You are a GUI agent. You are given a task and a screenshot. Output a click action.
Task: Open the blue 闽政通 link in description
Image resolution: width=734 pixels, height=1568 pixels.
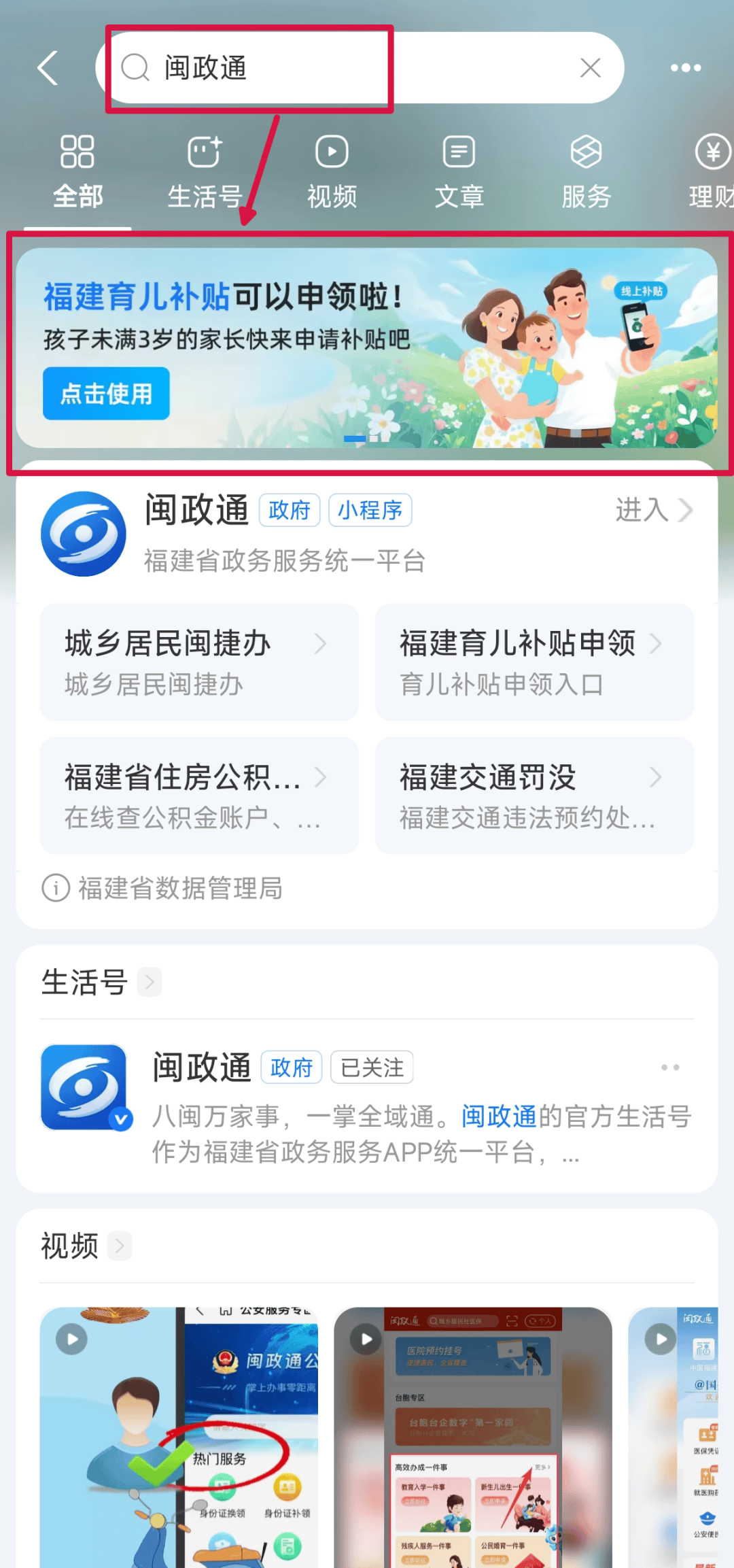498,1116
